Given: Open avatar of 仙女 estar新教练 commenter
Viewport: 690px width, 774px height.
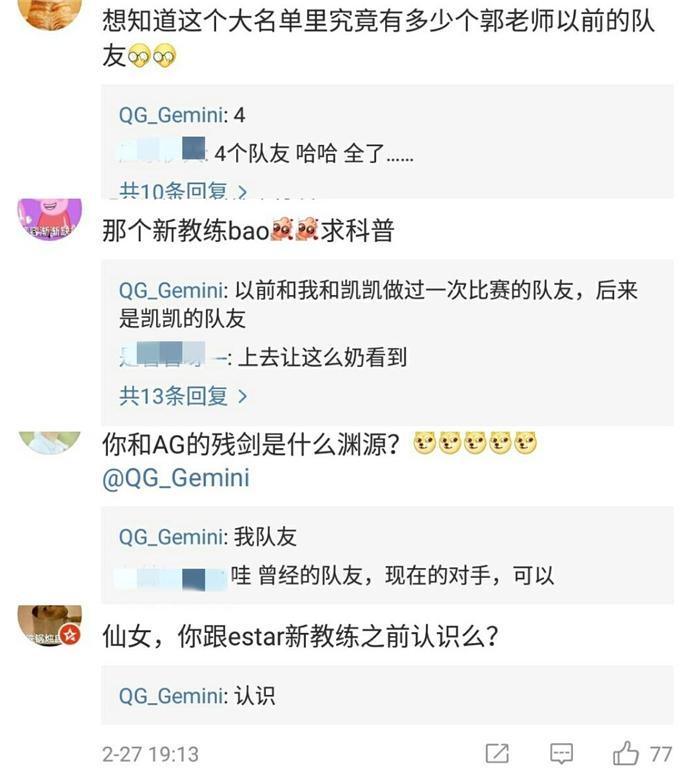Looking at the screenshot, I should coord(50,627).
